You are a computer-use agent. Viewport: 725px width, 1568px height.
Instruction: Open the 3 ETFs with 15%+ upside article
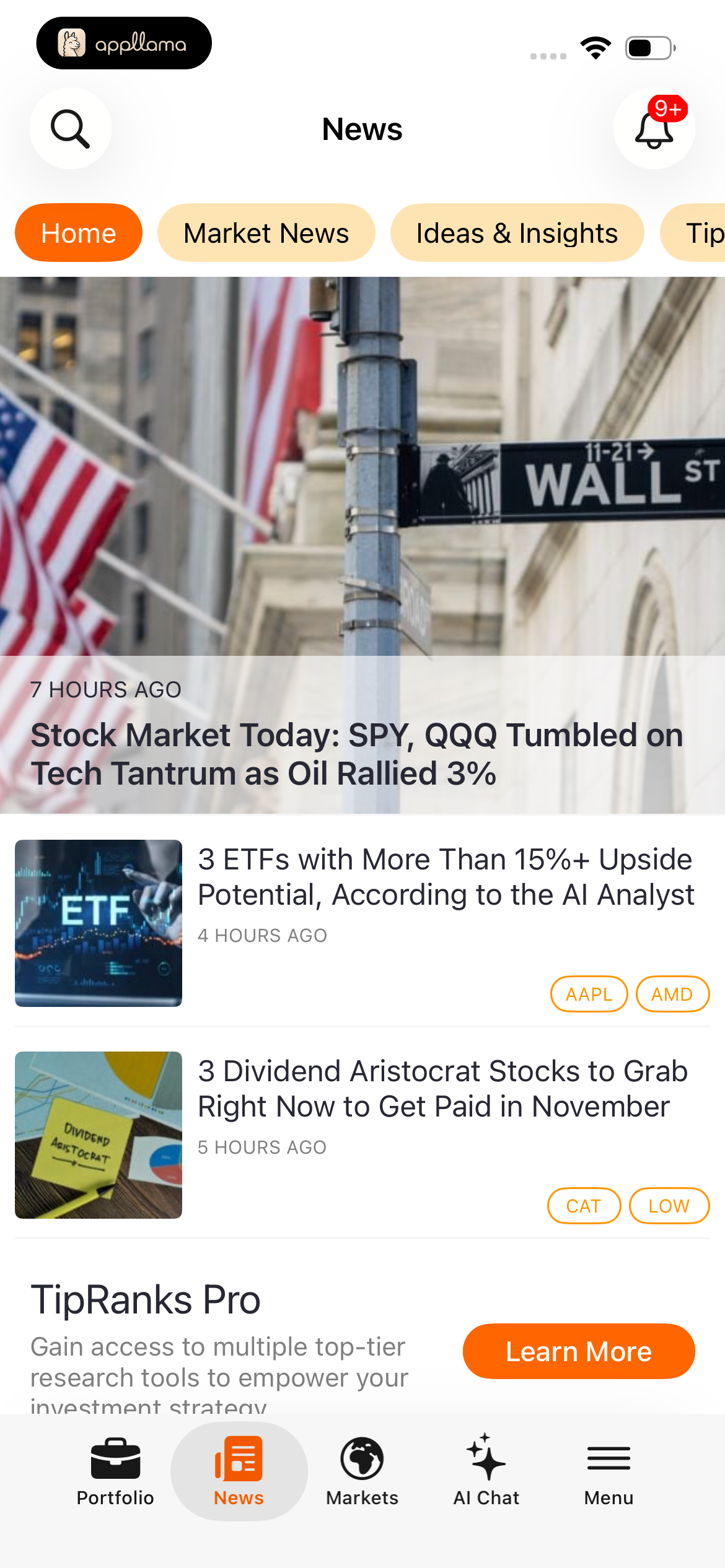tap(446, 877)
